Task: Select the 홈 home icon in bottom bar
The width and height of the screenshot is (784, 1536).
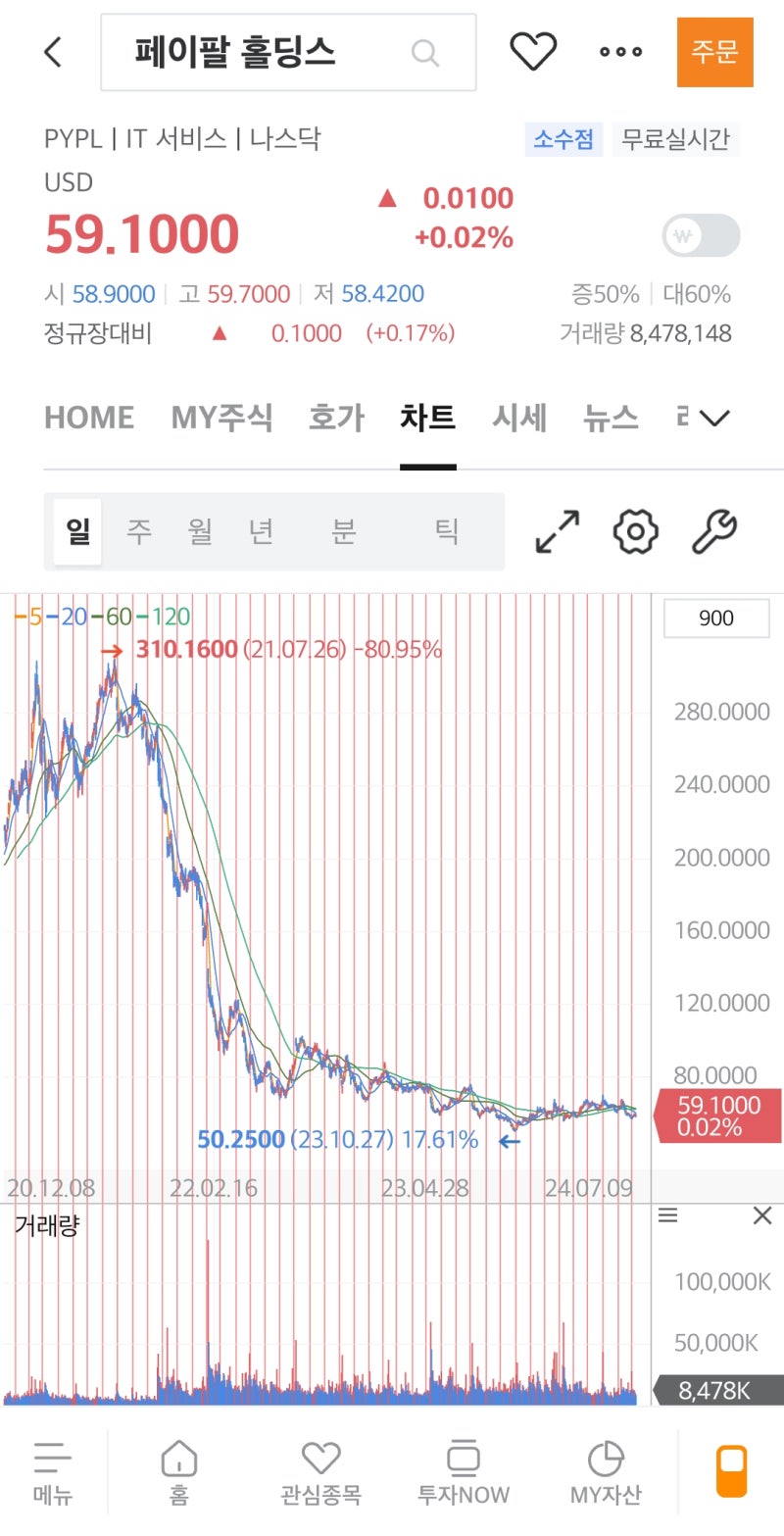Action: [x=176, y=1470]
